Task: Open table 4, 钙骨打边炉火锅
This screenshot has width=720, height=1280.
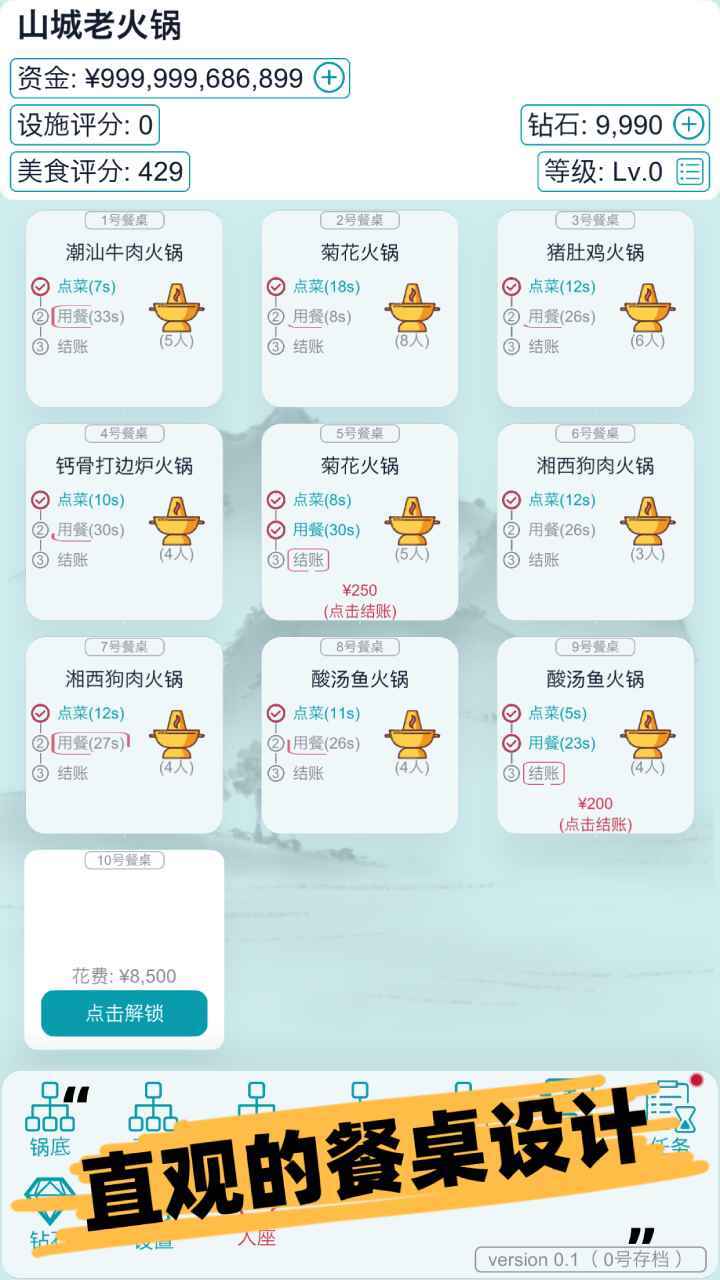Action: tap(124, 521)
